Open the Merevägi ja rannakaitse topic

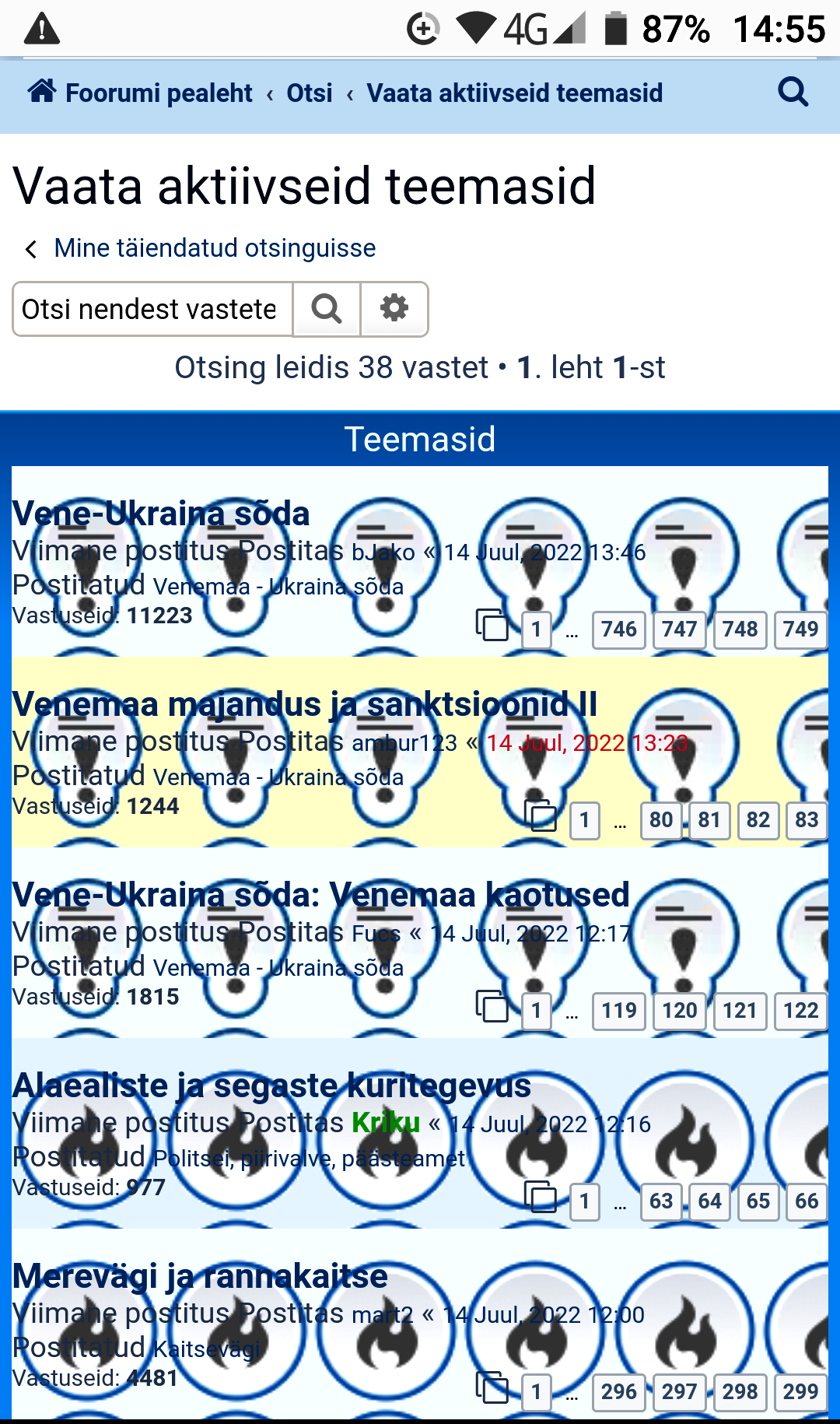tap(200, 1276)
